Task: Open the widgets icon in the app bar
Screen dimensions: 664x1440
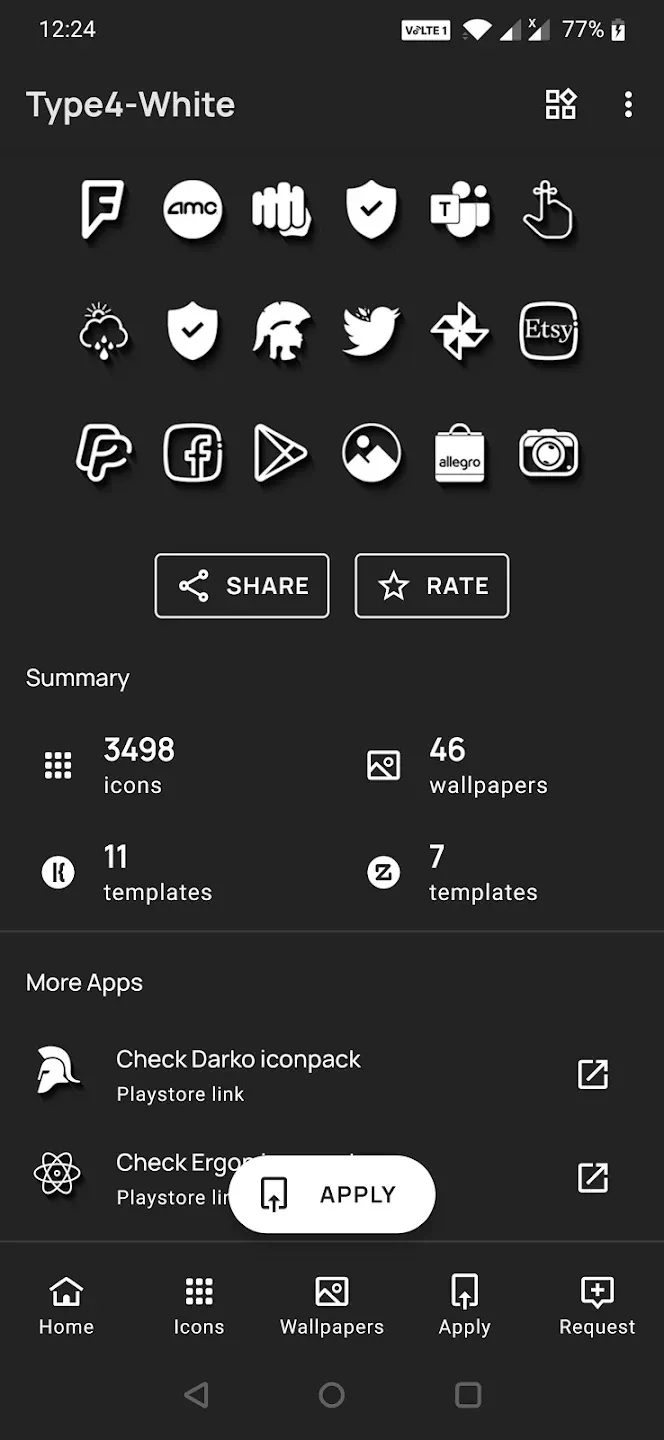Action: (560, 104)
